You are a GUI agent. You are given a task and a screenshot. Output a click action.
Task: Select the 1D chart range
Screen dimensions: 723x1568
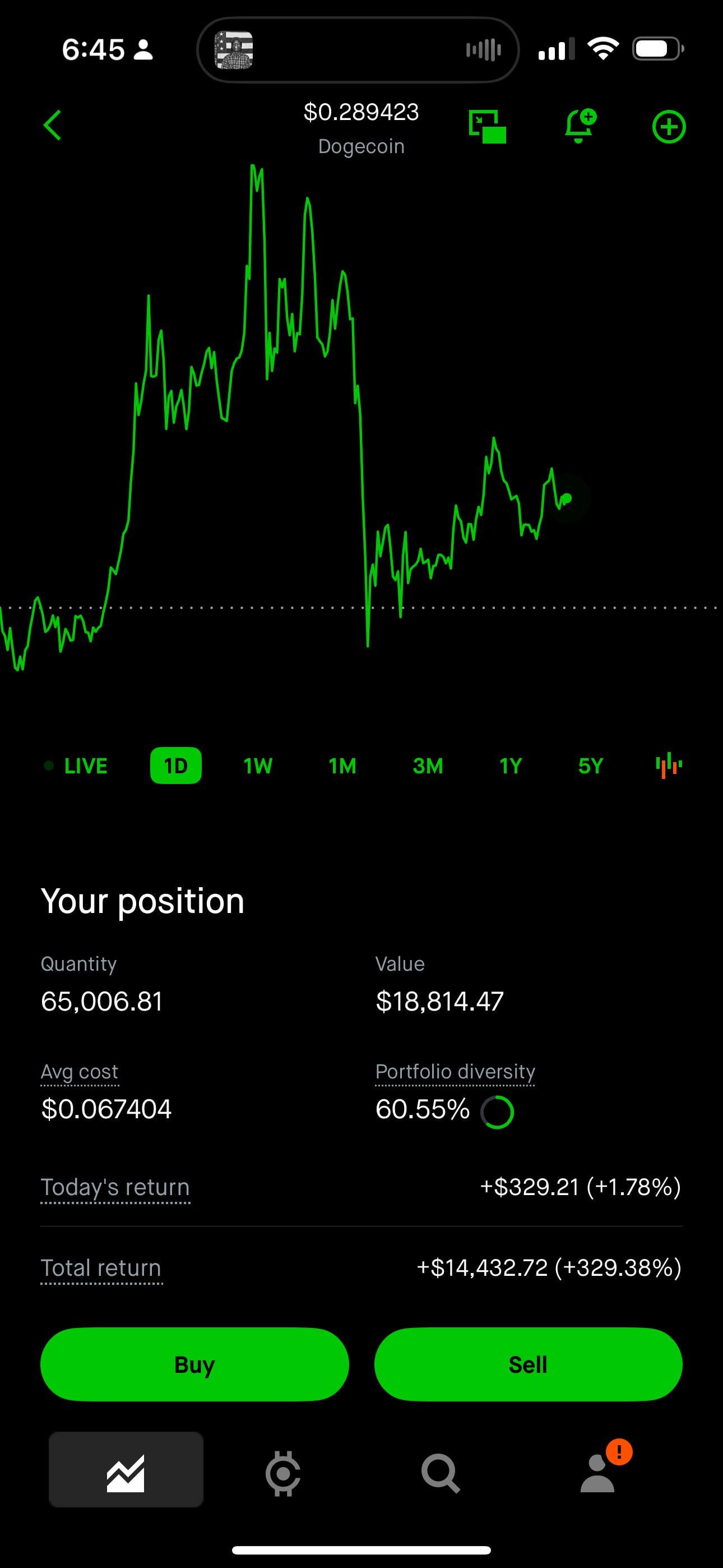(x=176, y=765)
